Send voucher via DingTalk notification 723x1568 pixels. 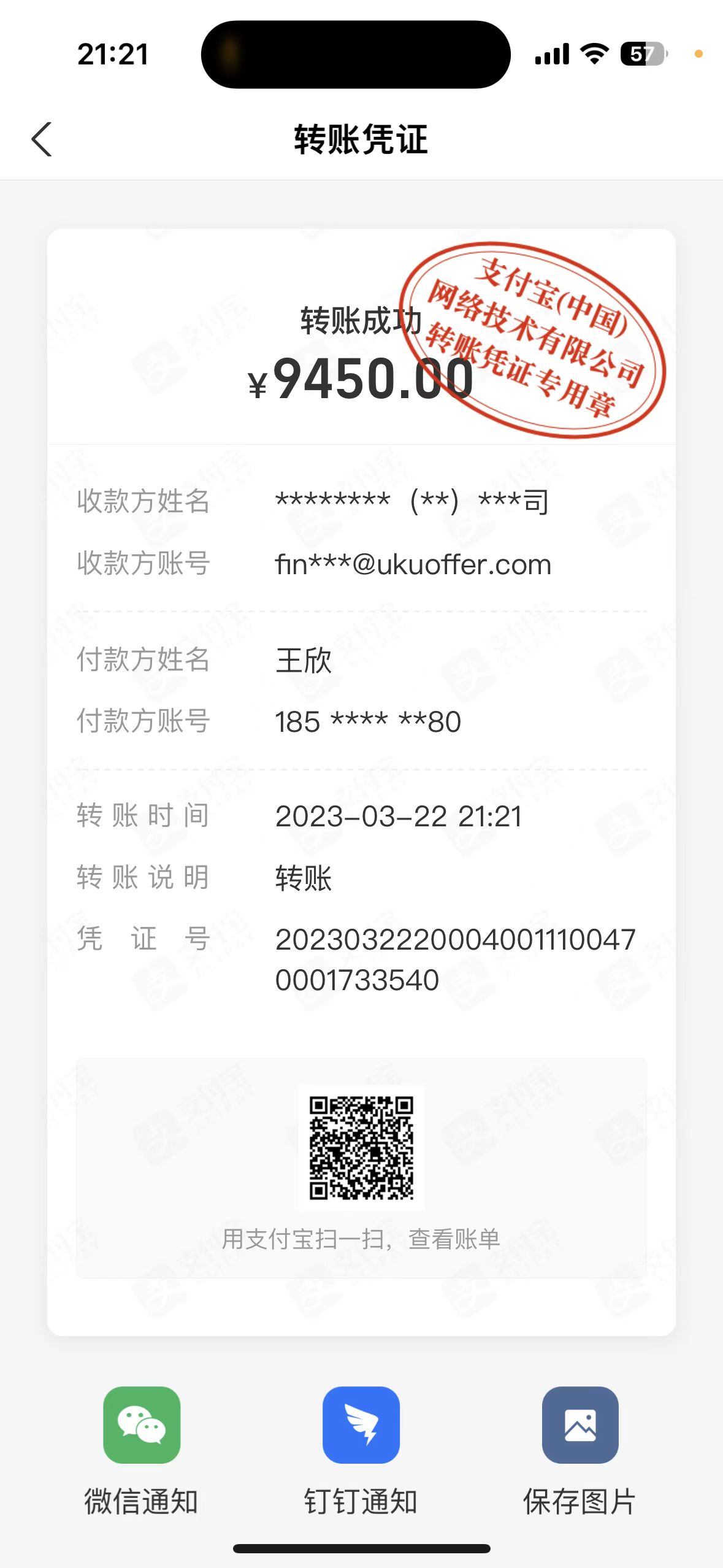(361, 1425)
